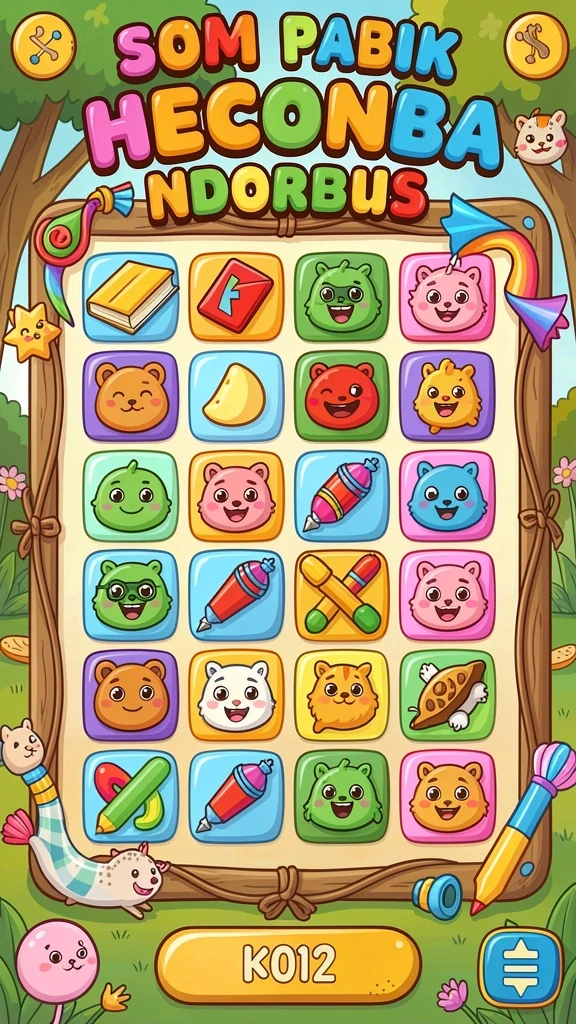Tap the yellow lemon wedge tile
Image resolution: width=576 pixels, height=1024 pixels.
coord(236,396)
